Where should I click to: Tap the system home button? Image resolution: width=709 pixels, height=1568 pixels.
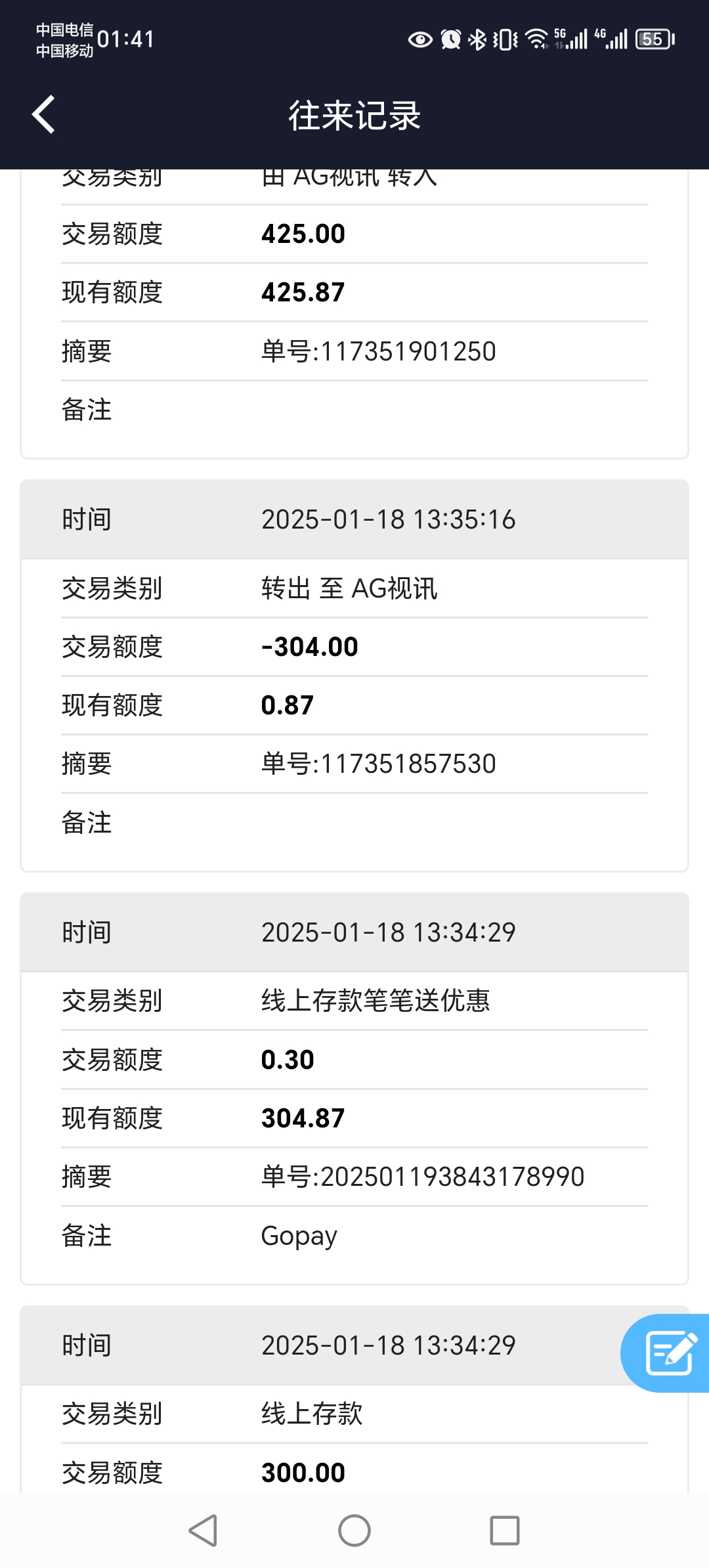point(354,1531)
